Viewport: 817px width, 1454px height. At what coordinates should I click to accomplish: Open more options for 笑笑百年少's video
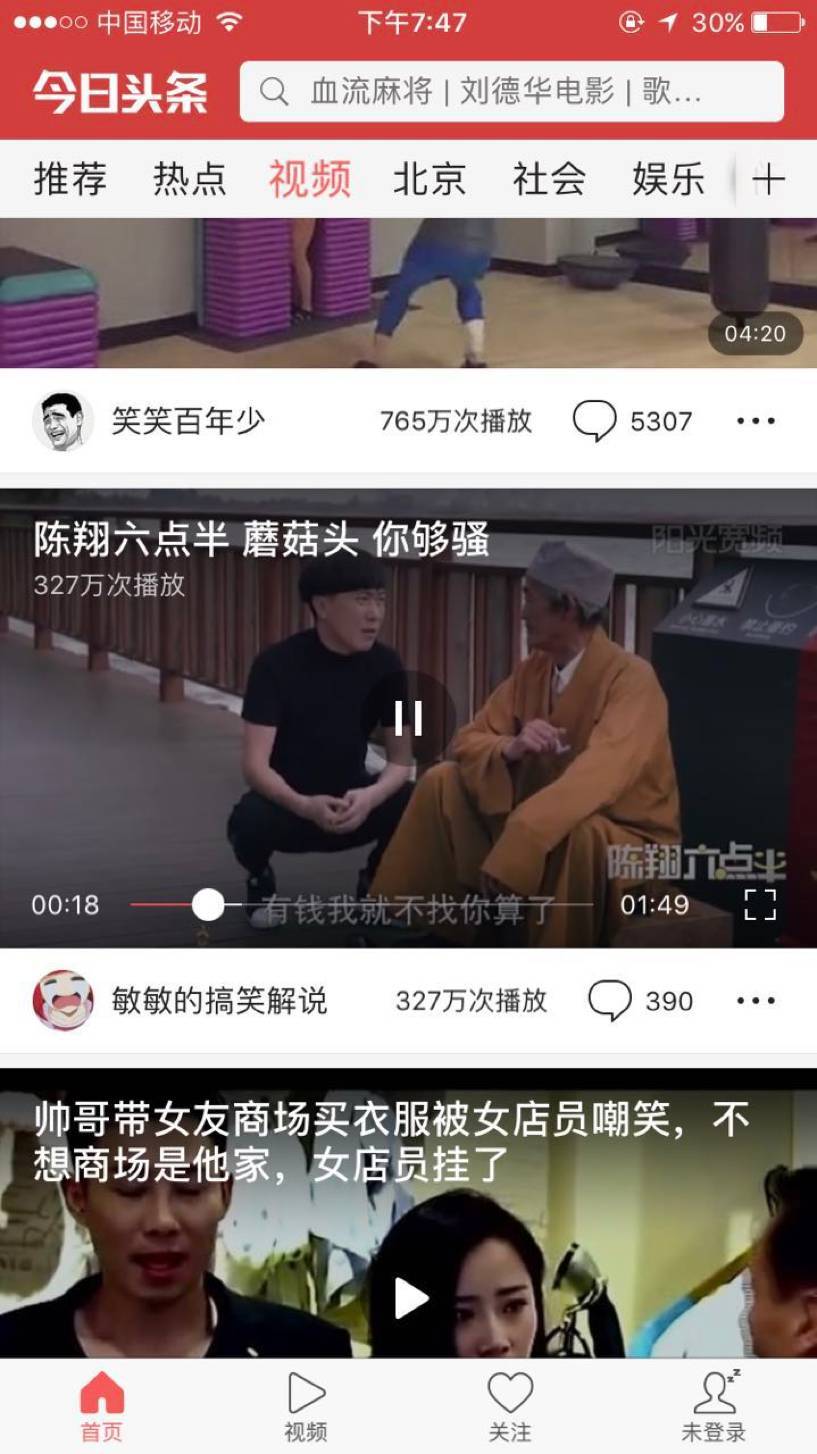[x=755, y=421]
